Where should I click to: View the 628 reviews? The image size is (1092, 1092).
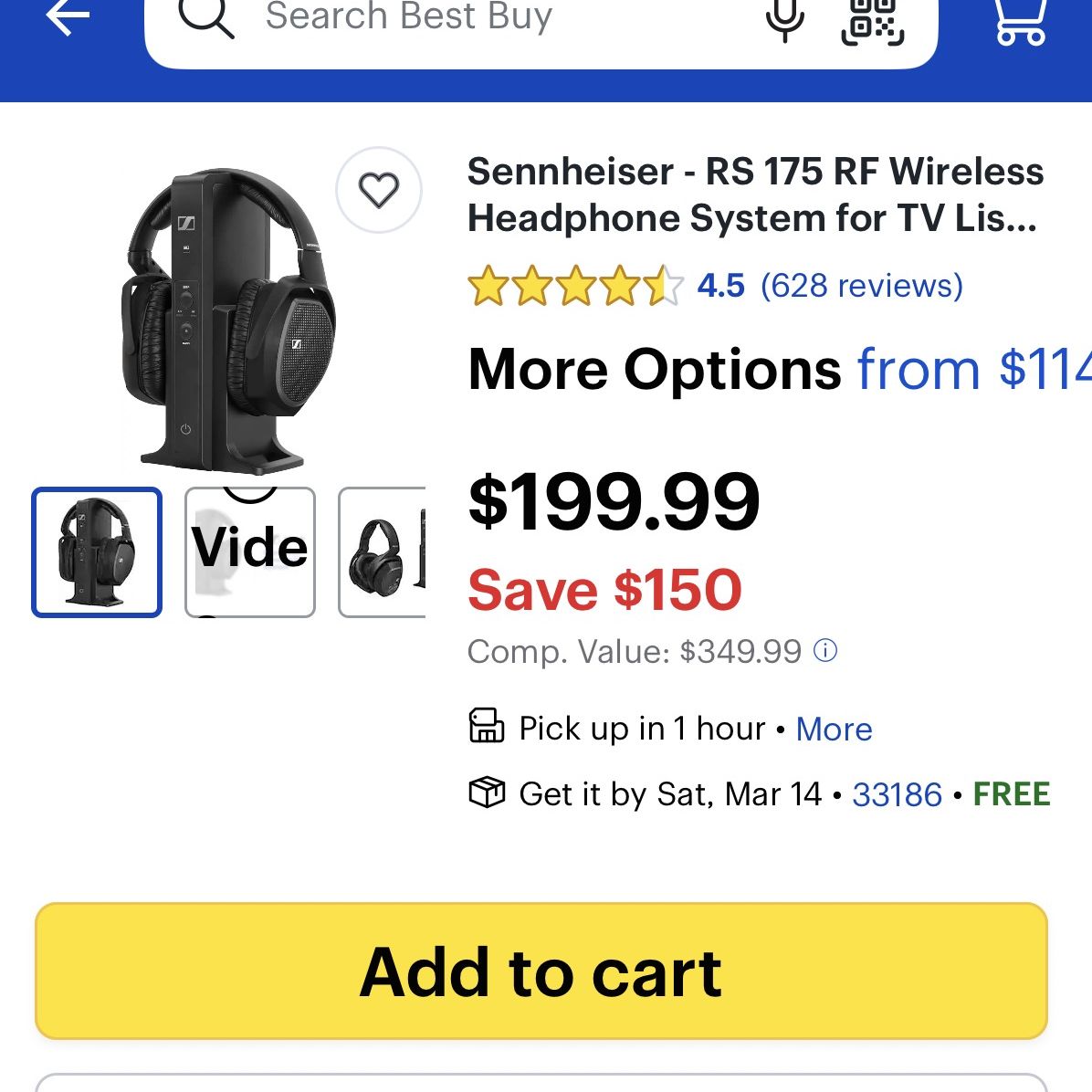(x=862, y=286)
